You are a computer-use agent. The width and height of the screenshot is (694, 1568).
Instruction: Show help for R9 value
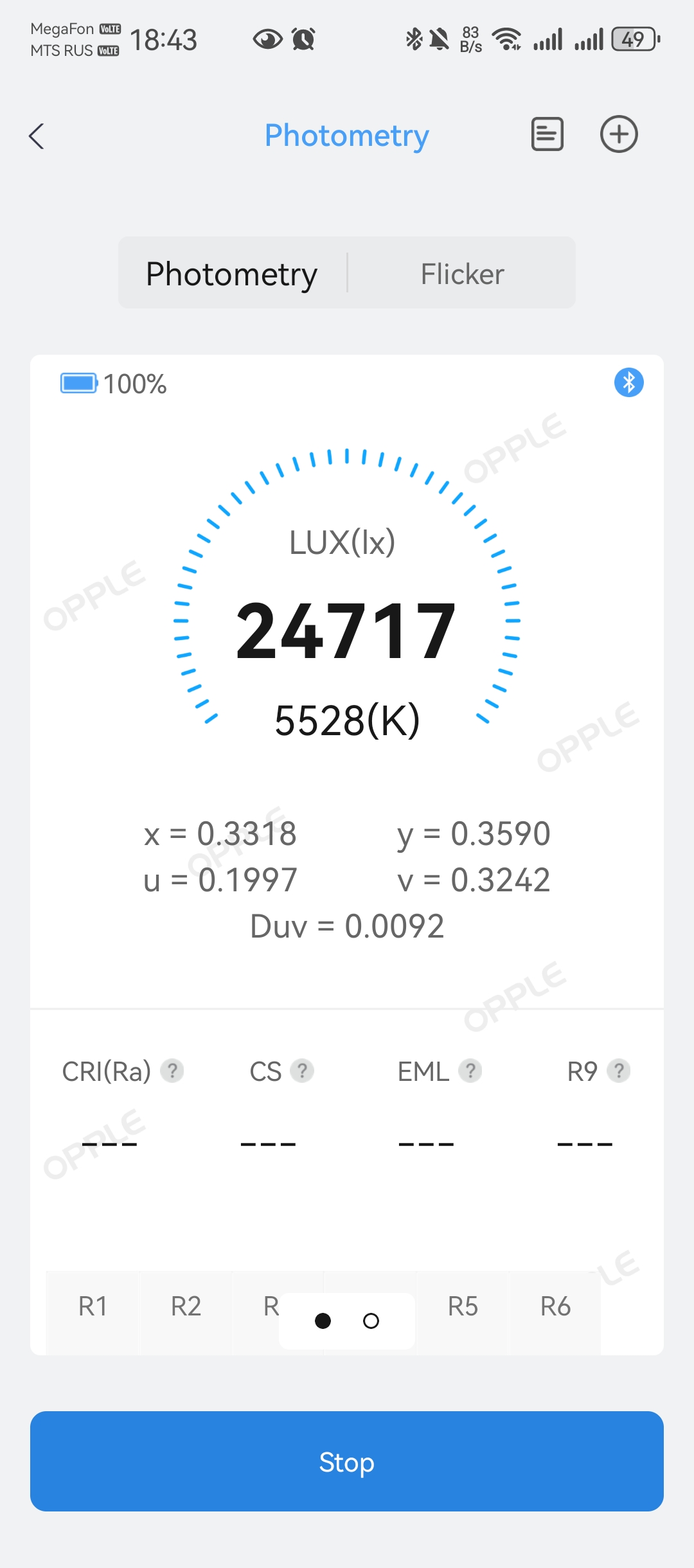pyautogui.click(x=619, y=1071)
